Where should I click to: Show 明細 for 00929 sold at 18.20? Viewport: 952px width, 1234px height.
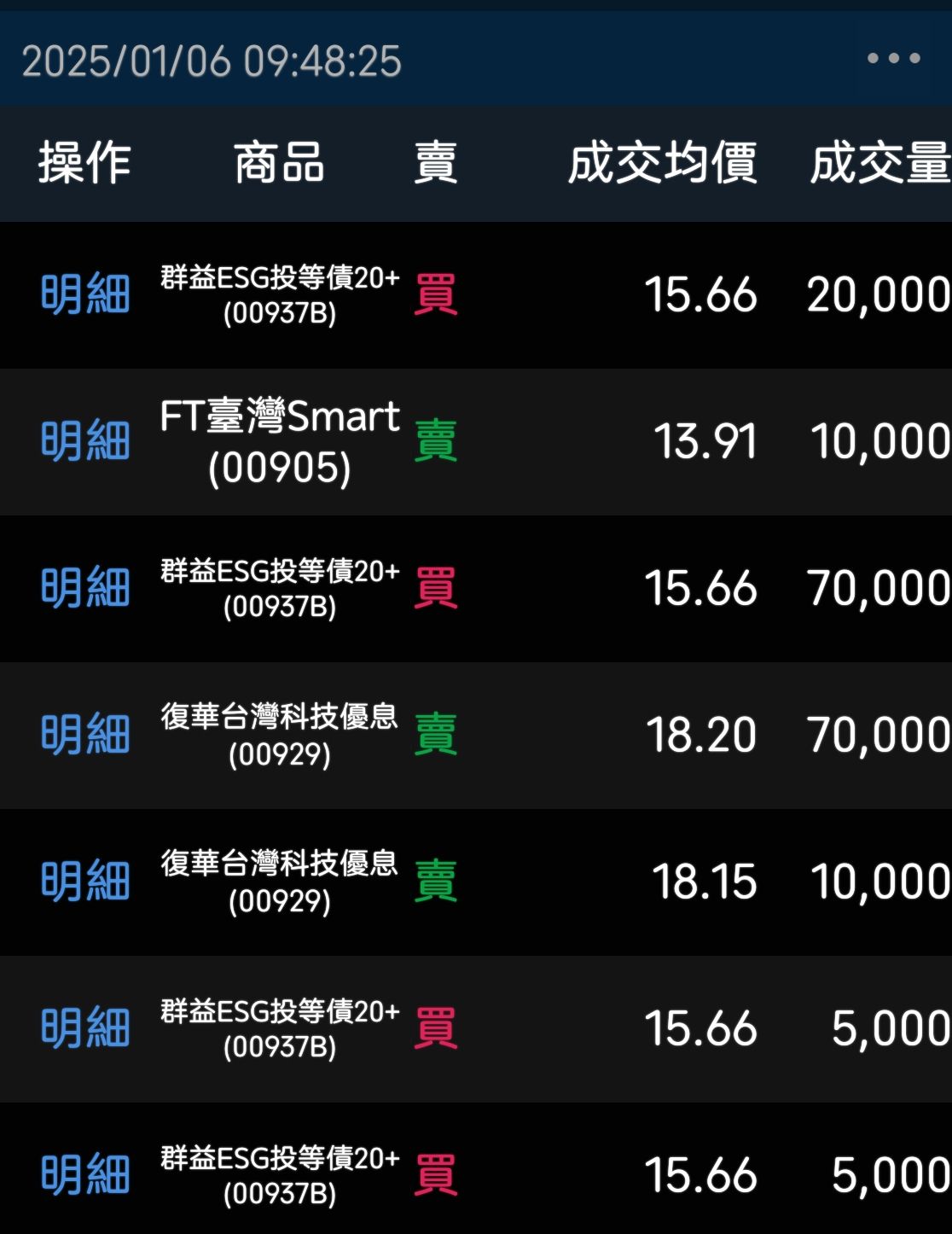pyautogui.click(x=85, y=736)
